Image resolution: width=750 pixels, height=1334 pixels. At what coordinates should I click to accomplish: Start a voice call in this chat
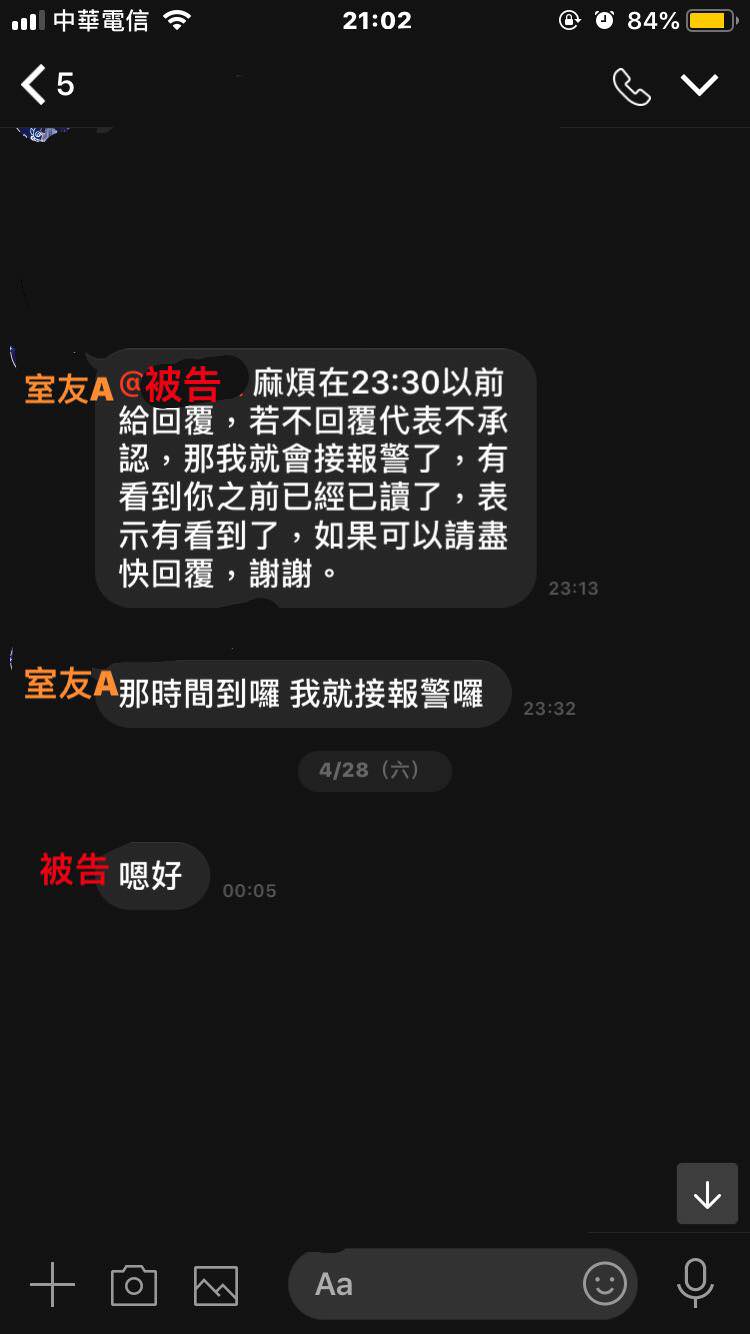(631, 87)
